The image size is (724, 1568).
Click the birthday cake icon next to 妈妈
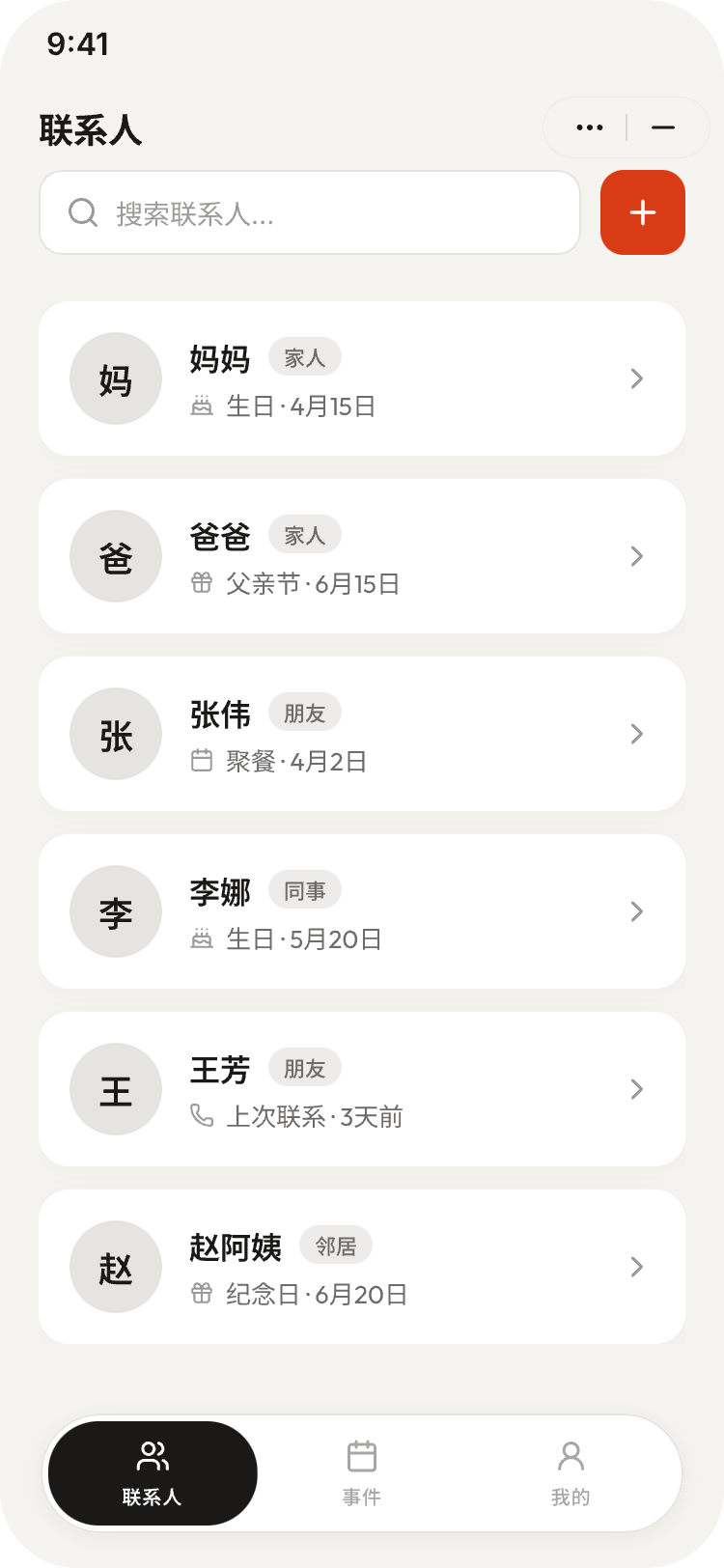click(x=201, y=406)
